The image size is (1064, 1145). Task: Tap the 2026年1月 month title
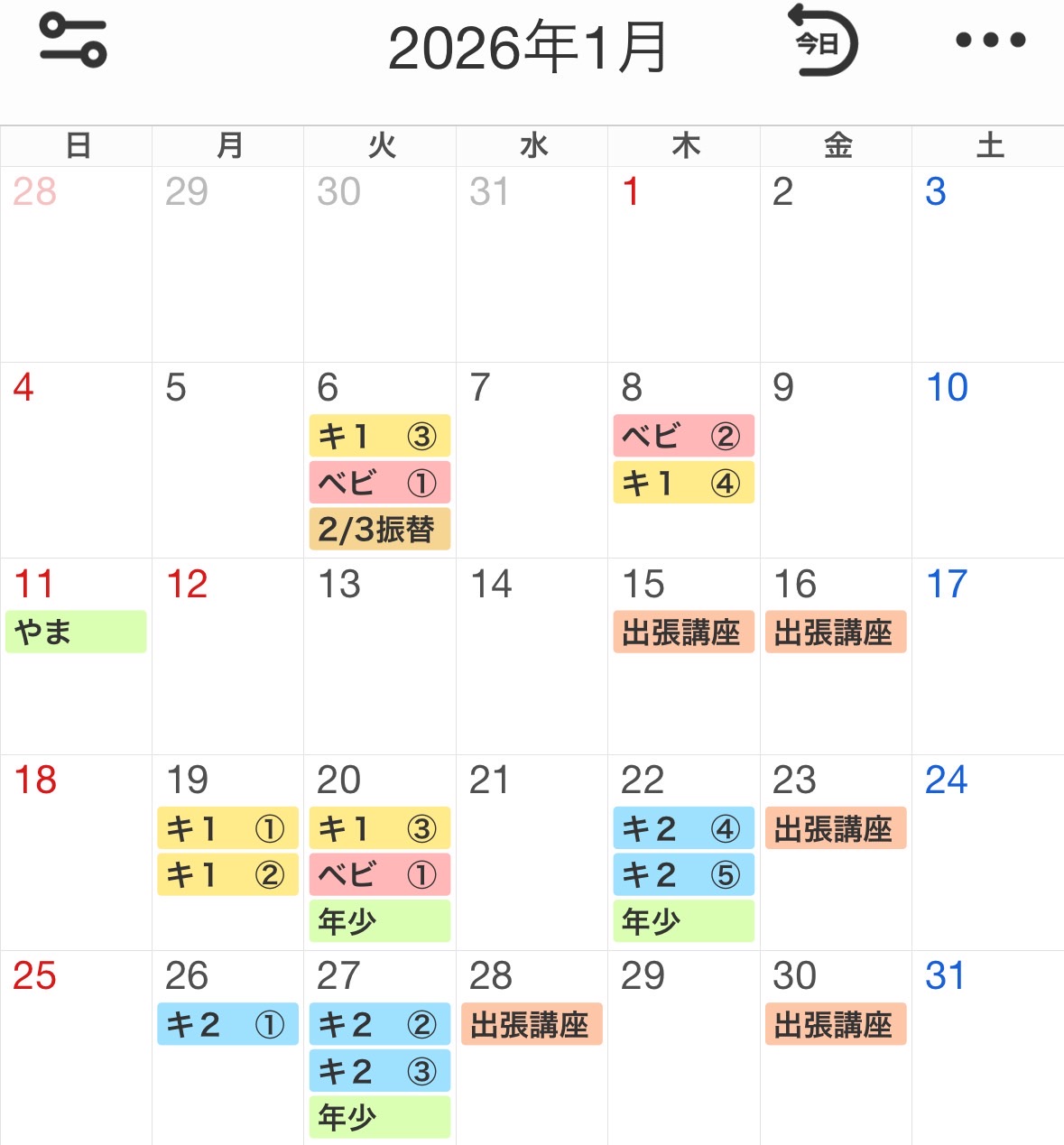click(x=527, y=49)
